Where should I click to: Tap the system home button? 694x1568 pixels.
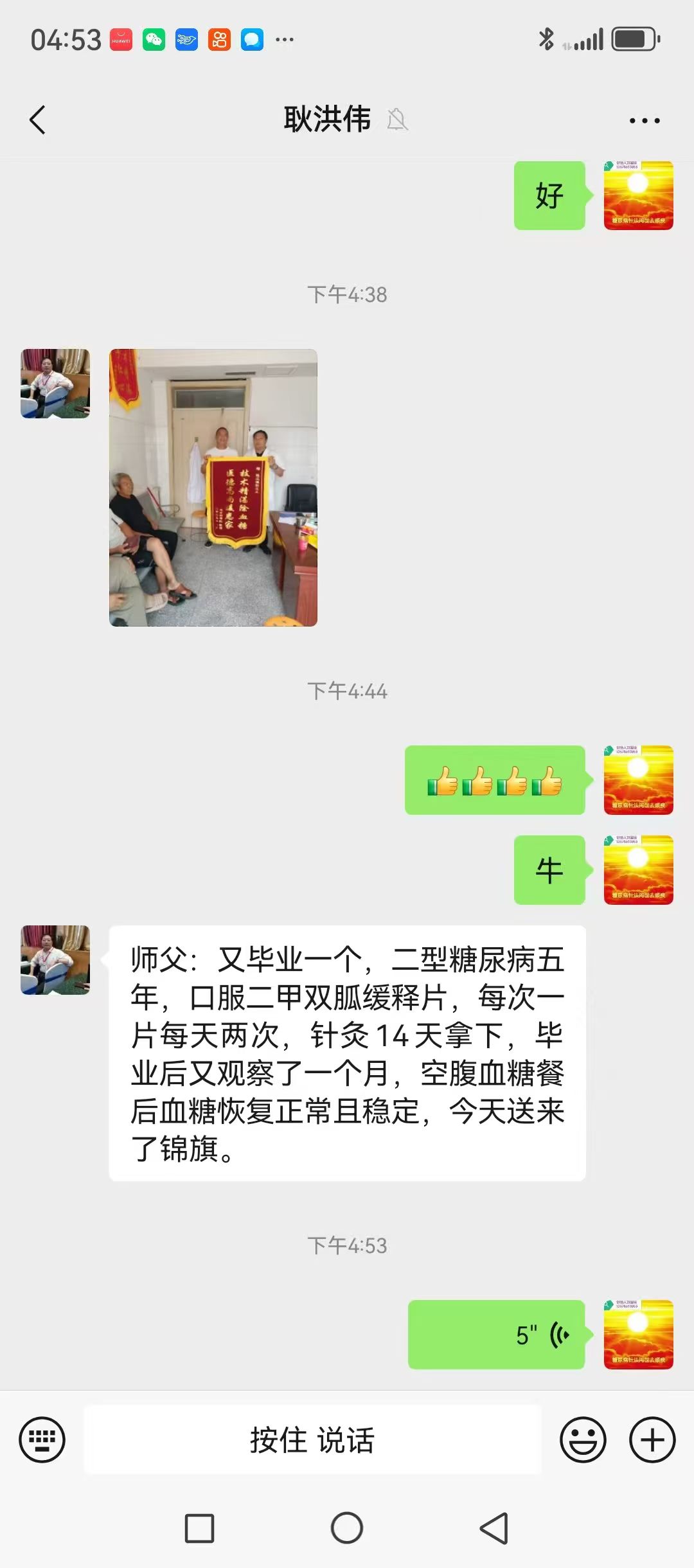[347, 1528]
